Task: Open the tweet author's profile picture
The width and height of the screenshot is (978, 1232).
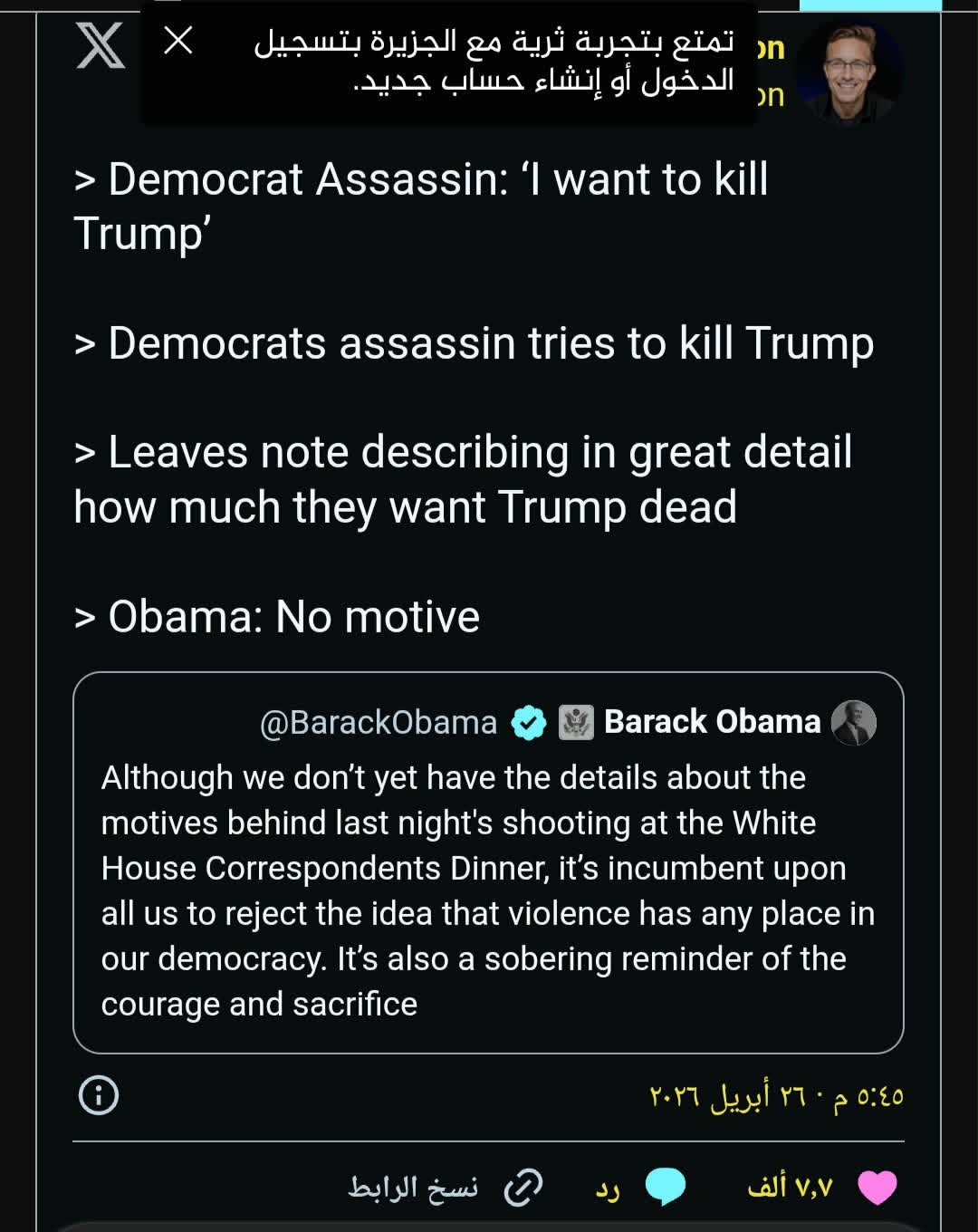Action: [850, 72]
